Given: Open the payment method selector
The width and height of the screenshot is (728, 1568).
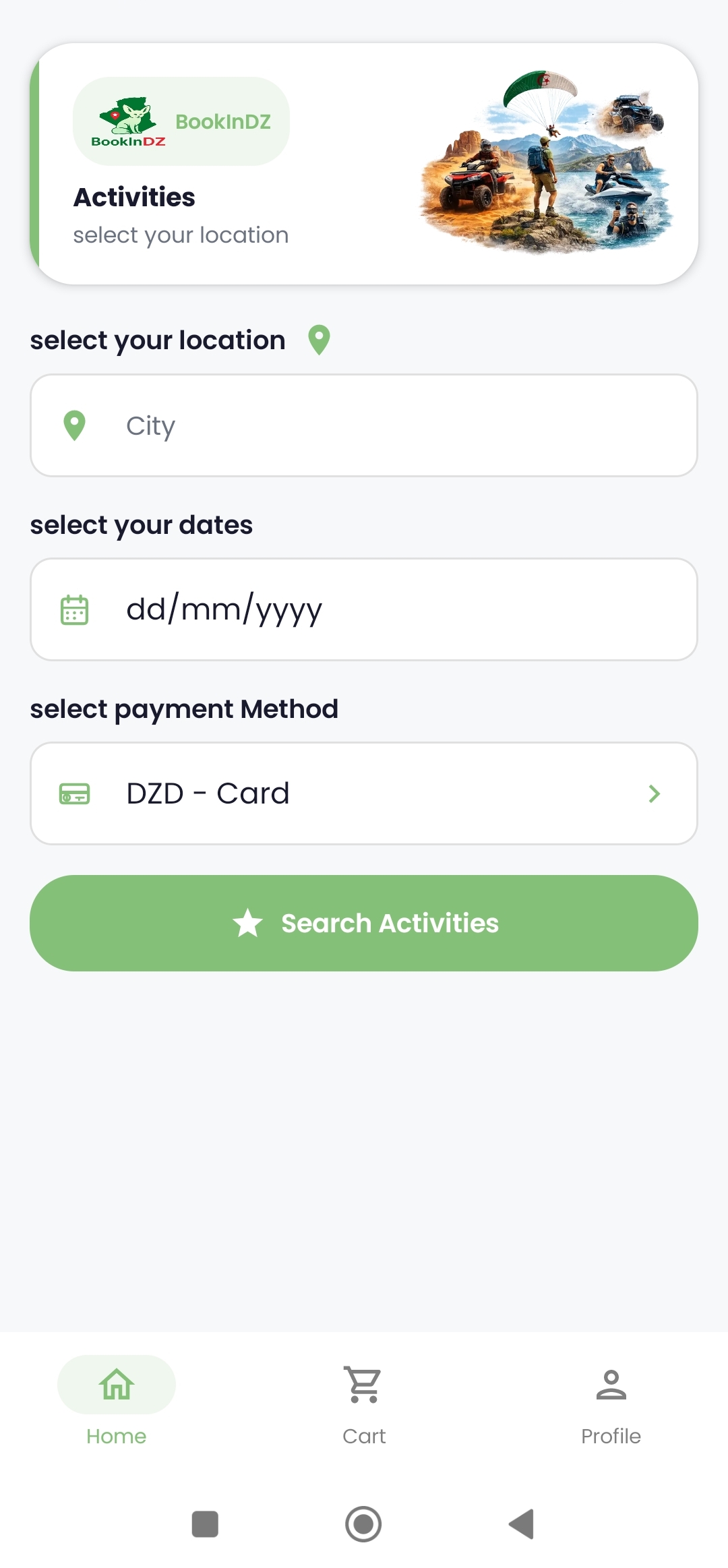Looking at the screenshot, I should point(364,793).
